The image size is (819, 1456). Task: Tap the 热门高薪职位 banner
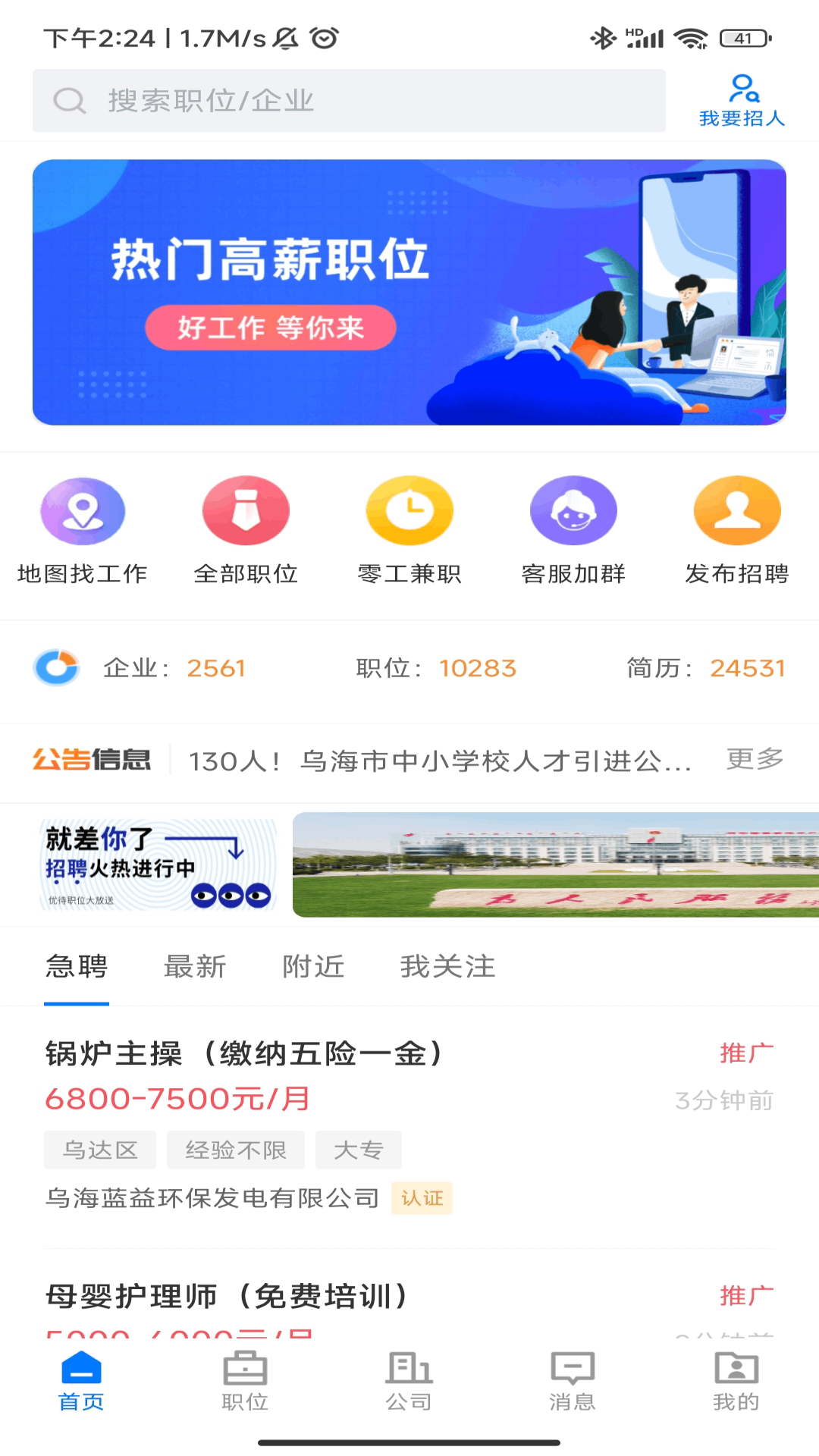click(409, 291)
